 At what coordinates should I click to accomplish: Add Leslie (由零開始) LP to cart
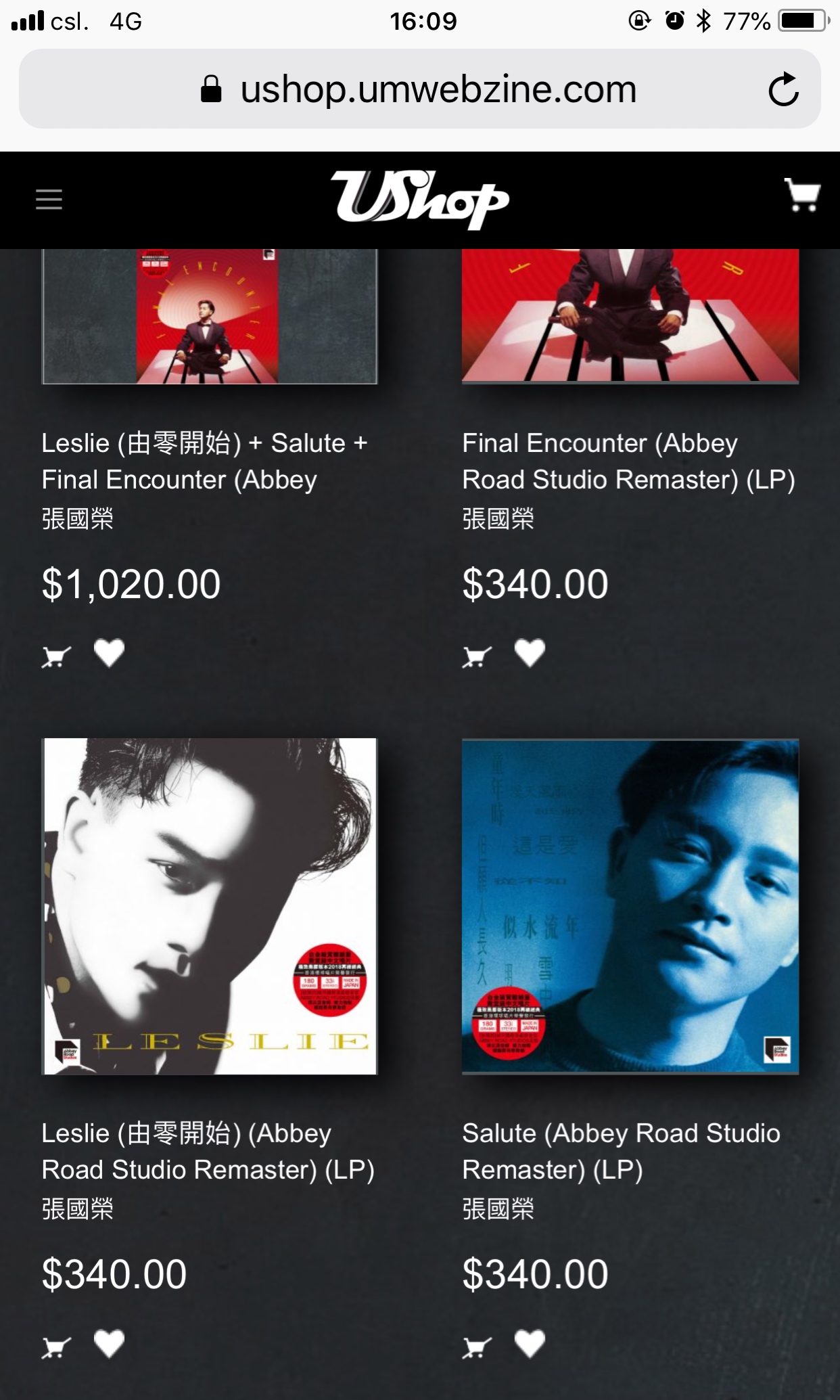tap(57, 1345)
